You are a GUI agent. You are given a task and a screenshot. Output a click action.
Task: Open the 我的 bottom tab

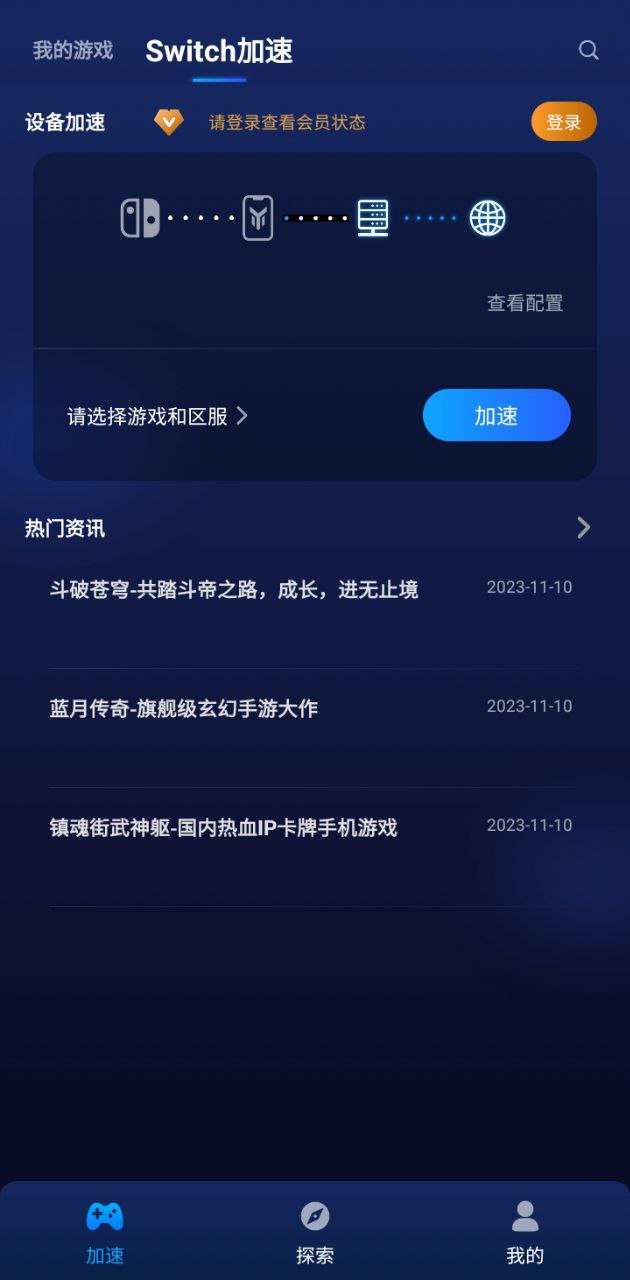click(525, 1233)
